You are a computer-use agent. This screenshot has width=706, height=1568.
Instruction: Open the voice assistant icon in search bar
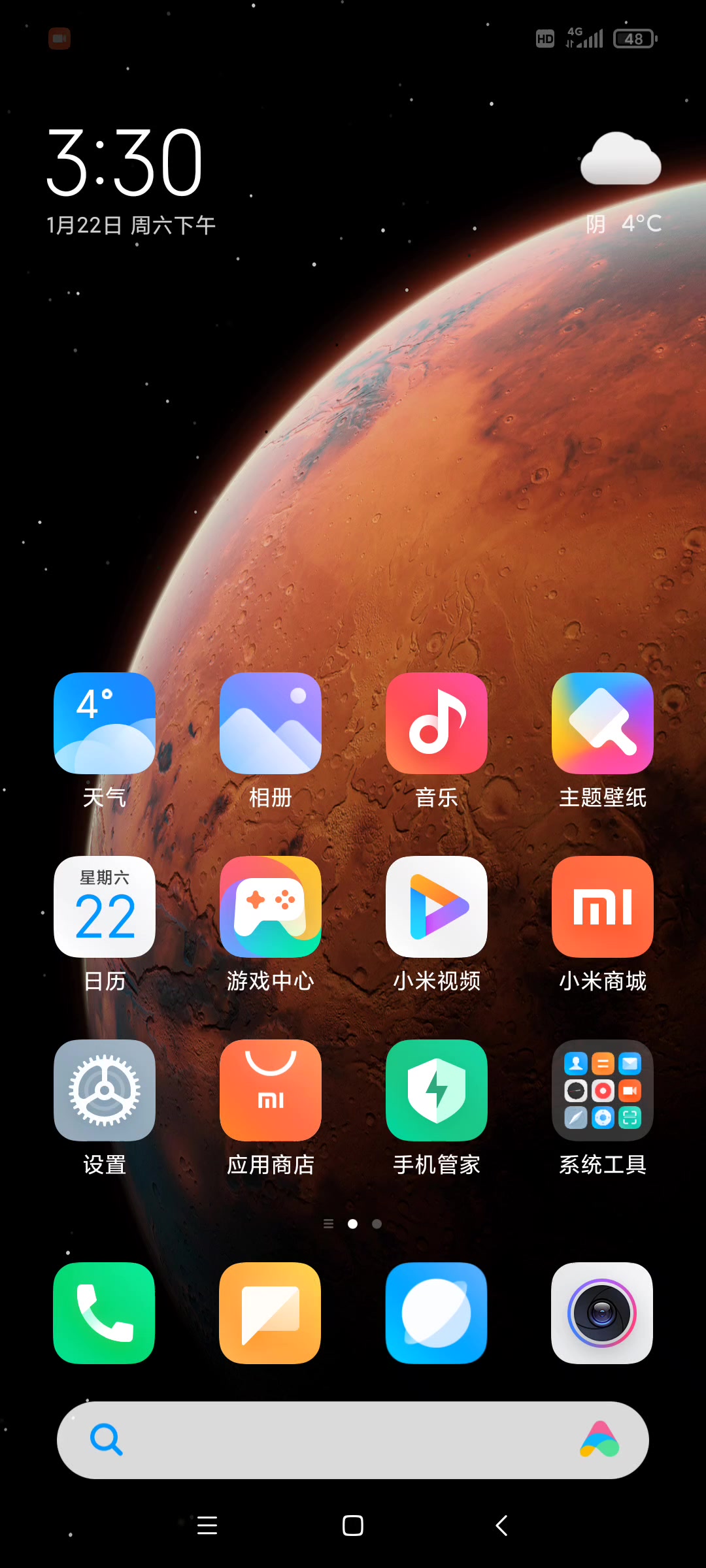[x=599, y=1440]
